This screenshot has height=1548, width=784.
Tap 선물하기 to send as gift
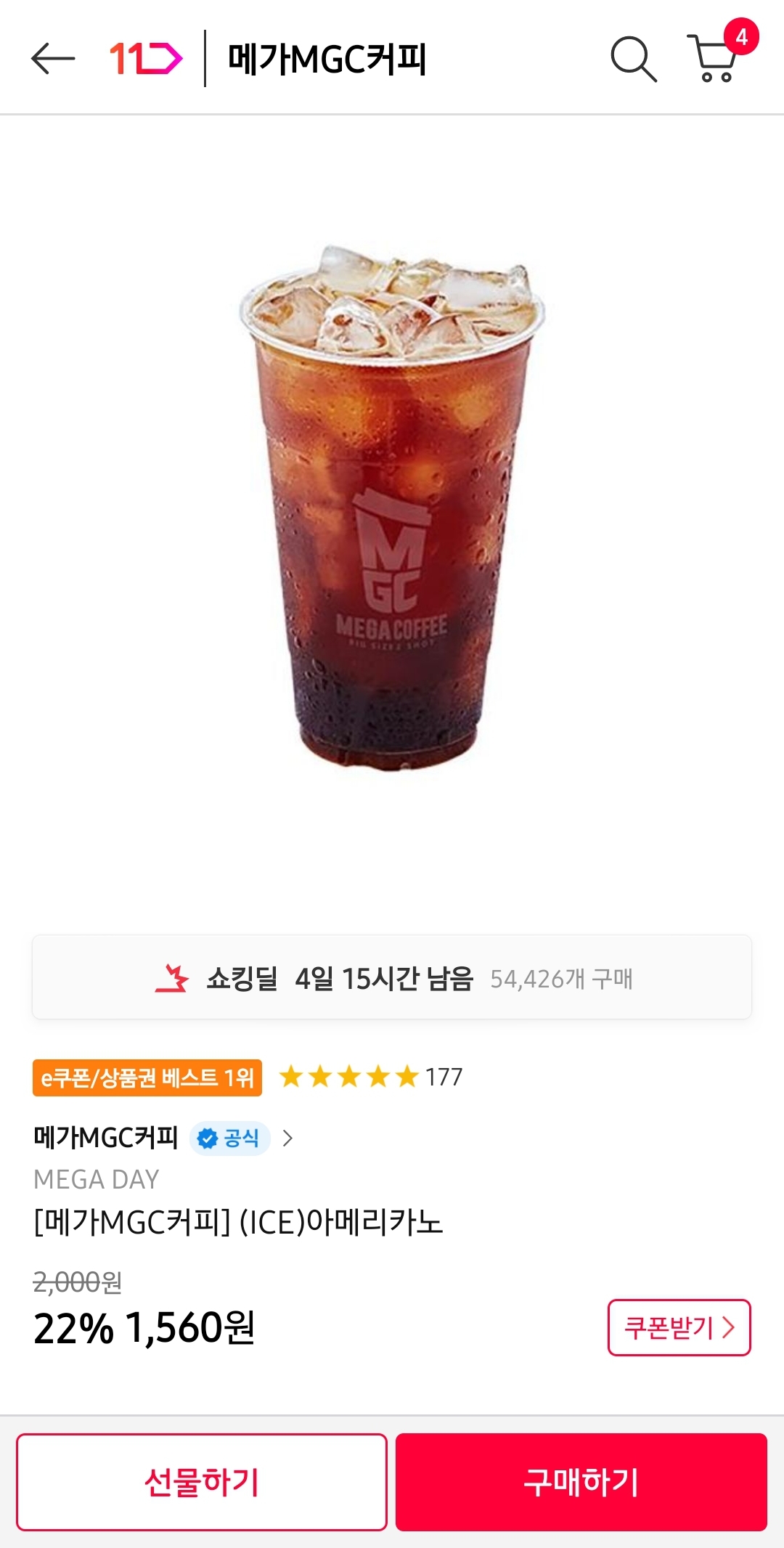click(x=202, y=1482)
